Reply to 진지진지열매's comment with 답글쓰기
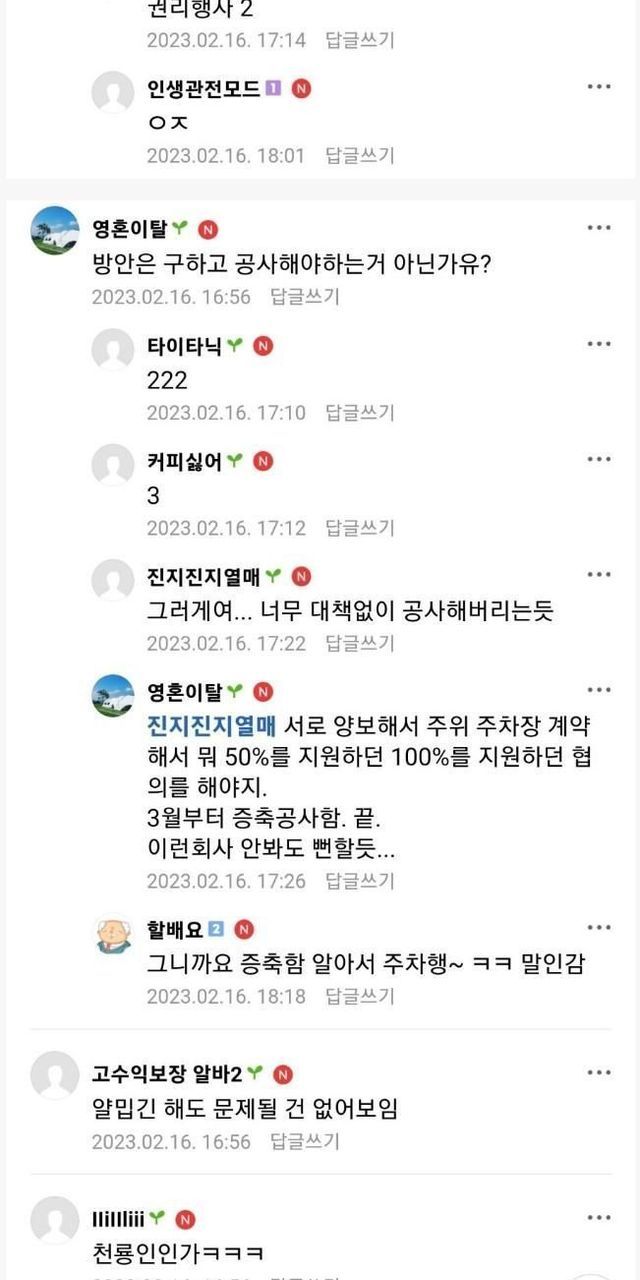The height and width of the screenshot is (1280, 640). 359,642
